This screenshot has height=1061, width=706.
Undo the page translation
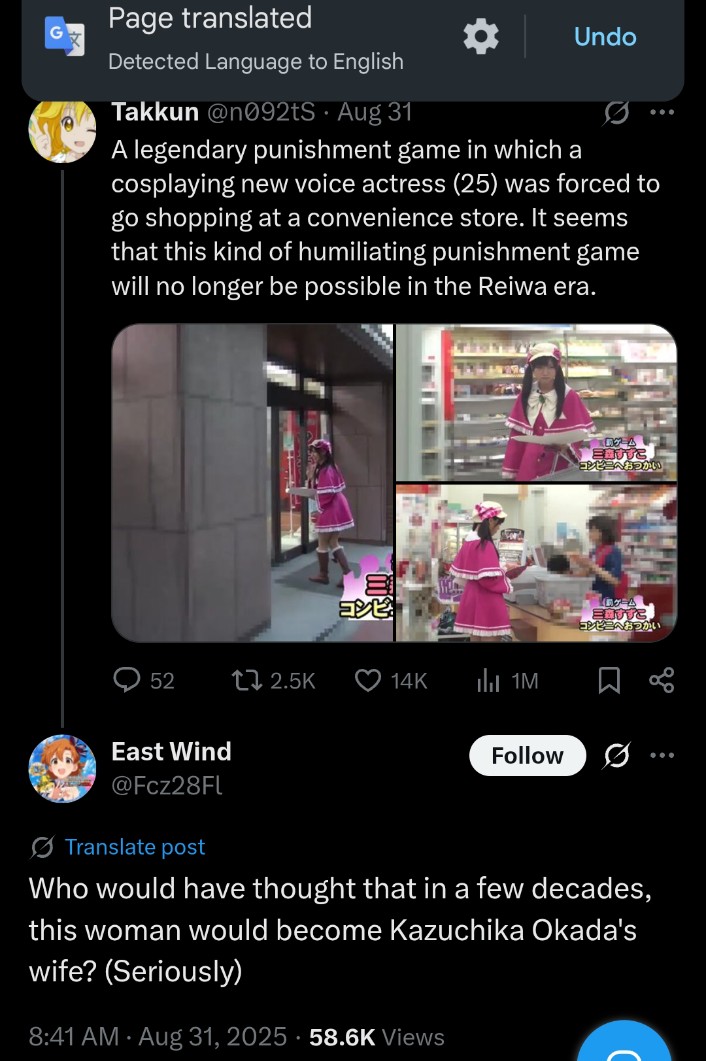pyautogui.click(x=604, y=37)
